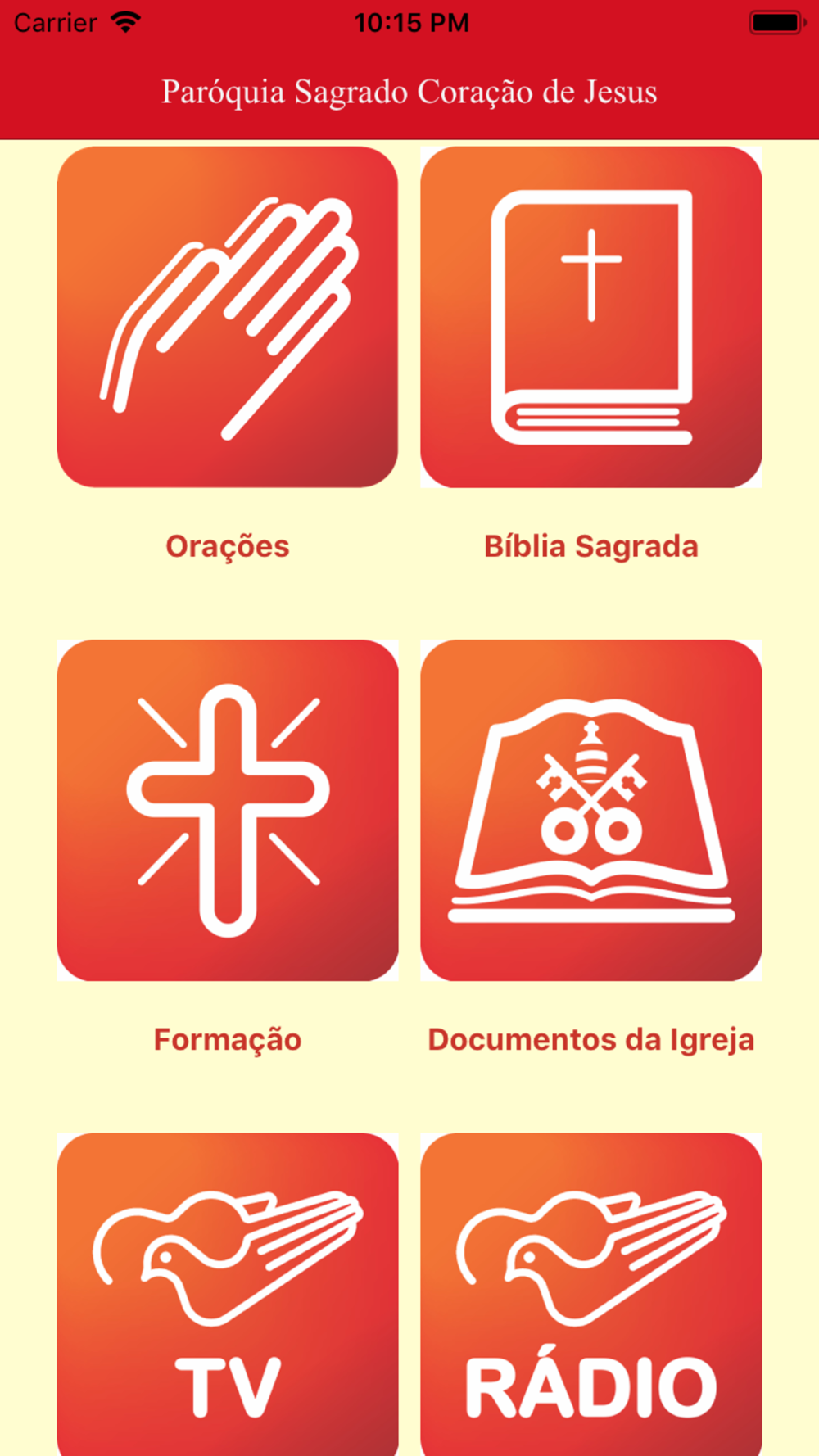This screenshot has height=1456, width=819.
Task: Select the Formação cross tile
Action: point(228,810)
